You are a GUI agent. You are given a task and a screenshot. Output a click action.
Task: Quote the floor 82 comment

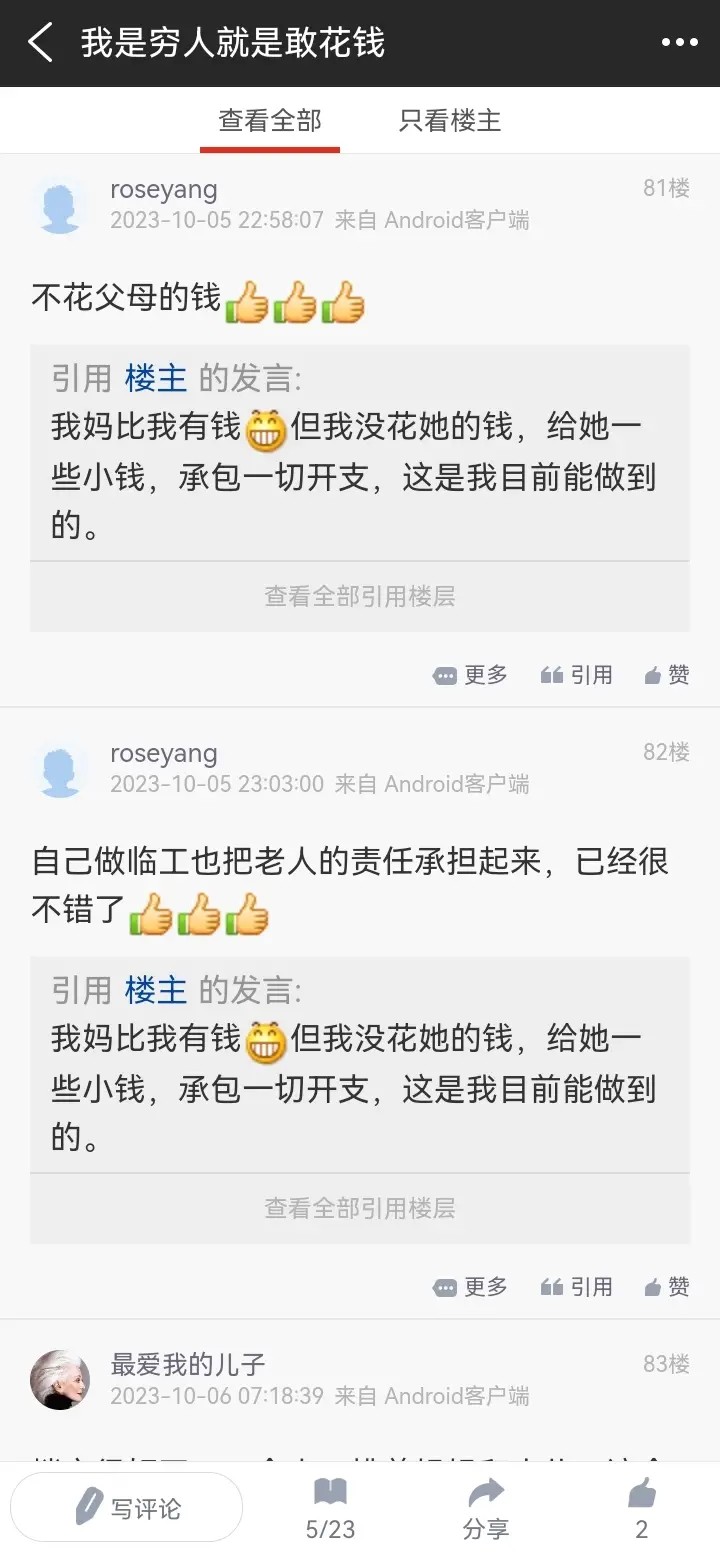pyautogui.click(x=576, y=1288)
